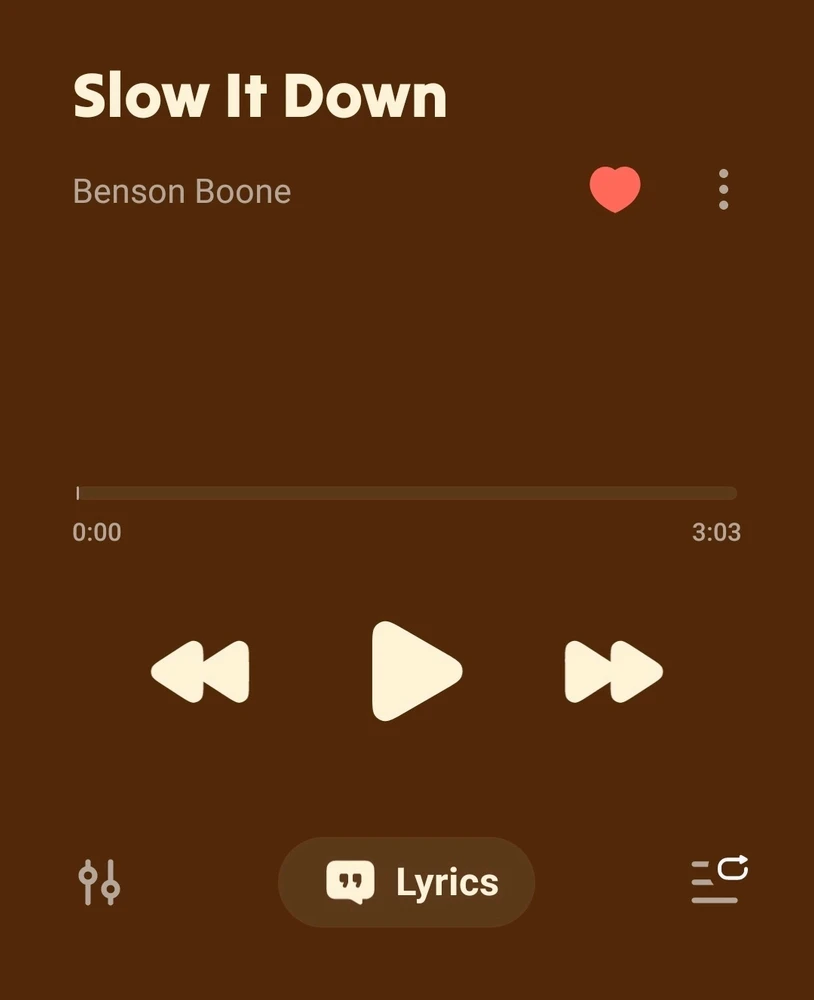Play the current track
This screenshot has width=814, height=1000.
pos(414,671)
